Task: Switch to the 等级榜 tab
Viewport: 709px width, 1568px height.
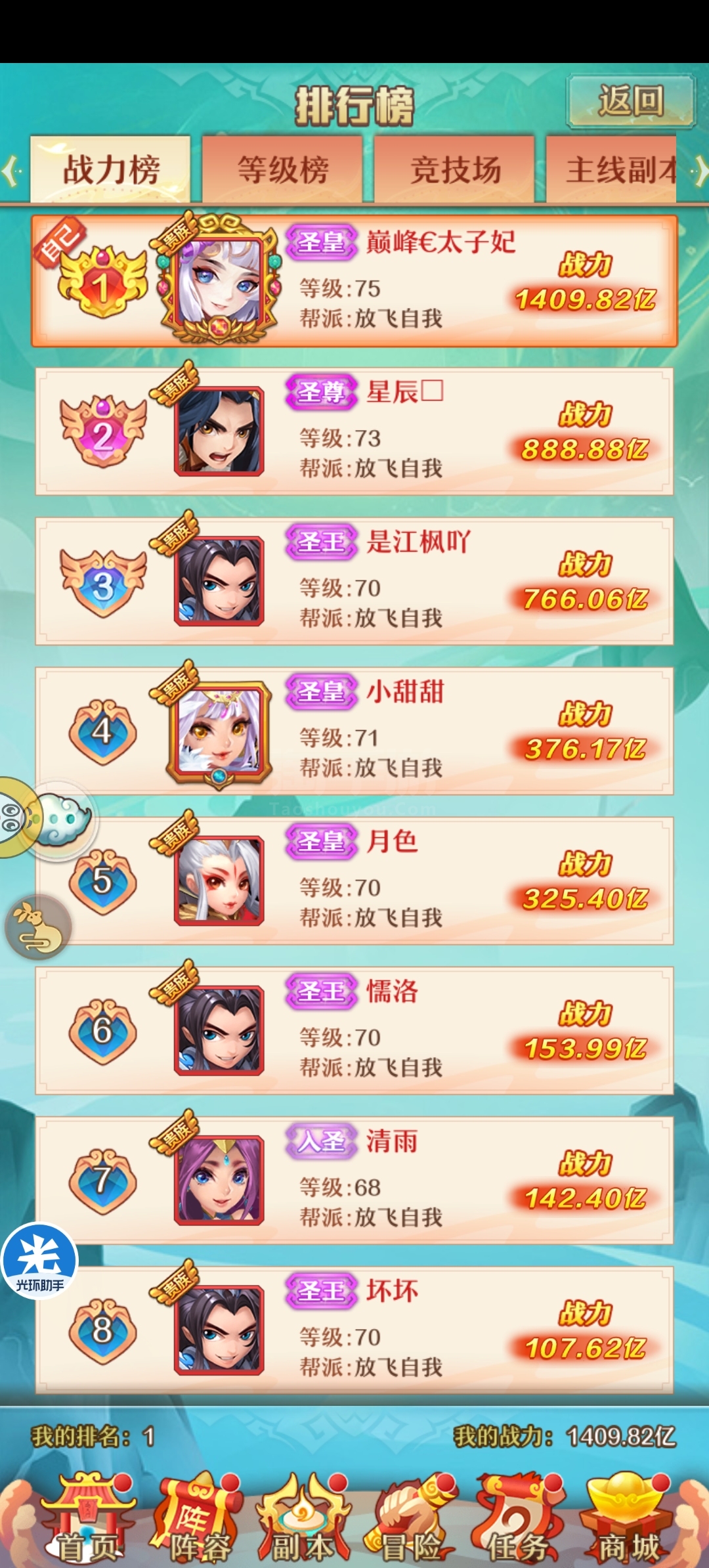Action: [282, 169]
